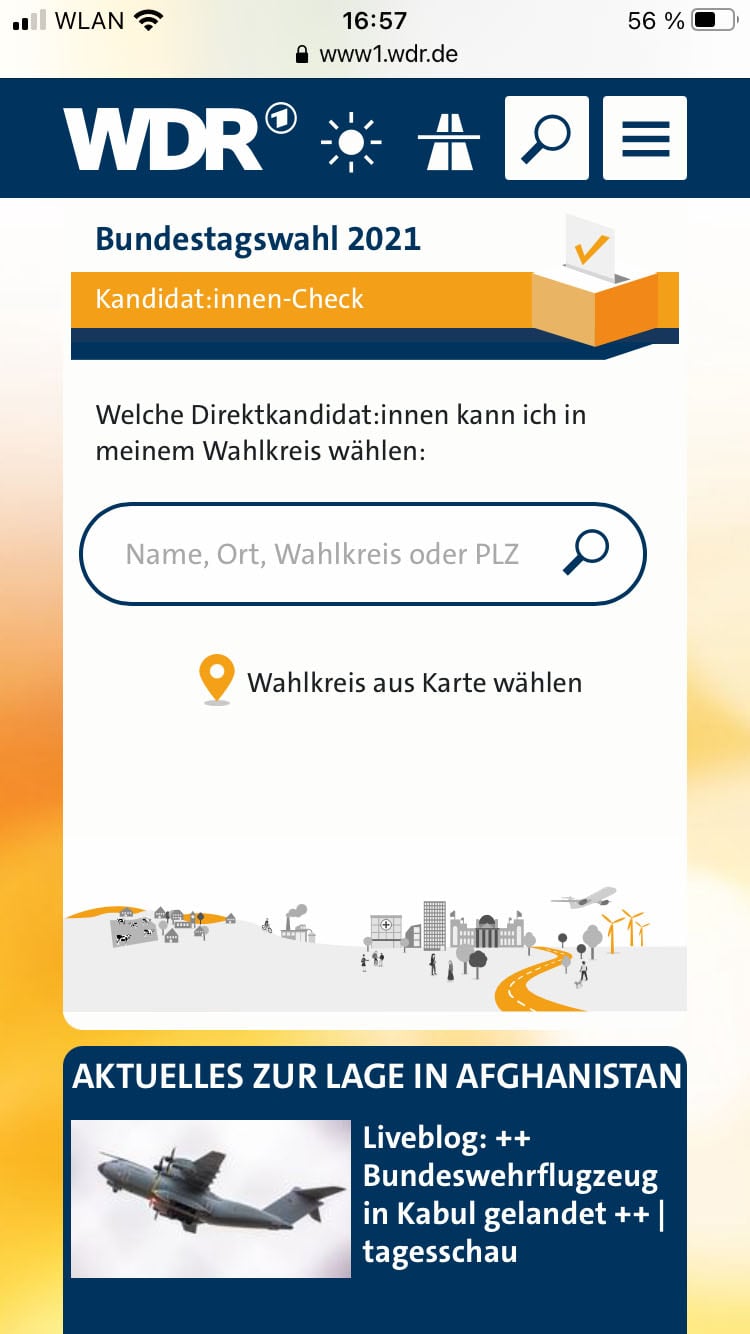Open the weather sun icon
The height and width of the screenshot is (1334, 750).
coord(351,140)
